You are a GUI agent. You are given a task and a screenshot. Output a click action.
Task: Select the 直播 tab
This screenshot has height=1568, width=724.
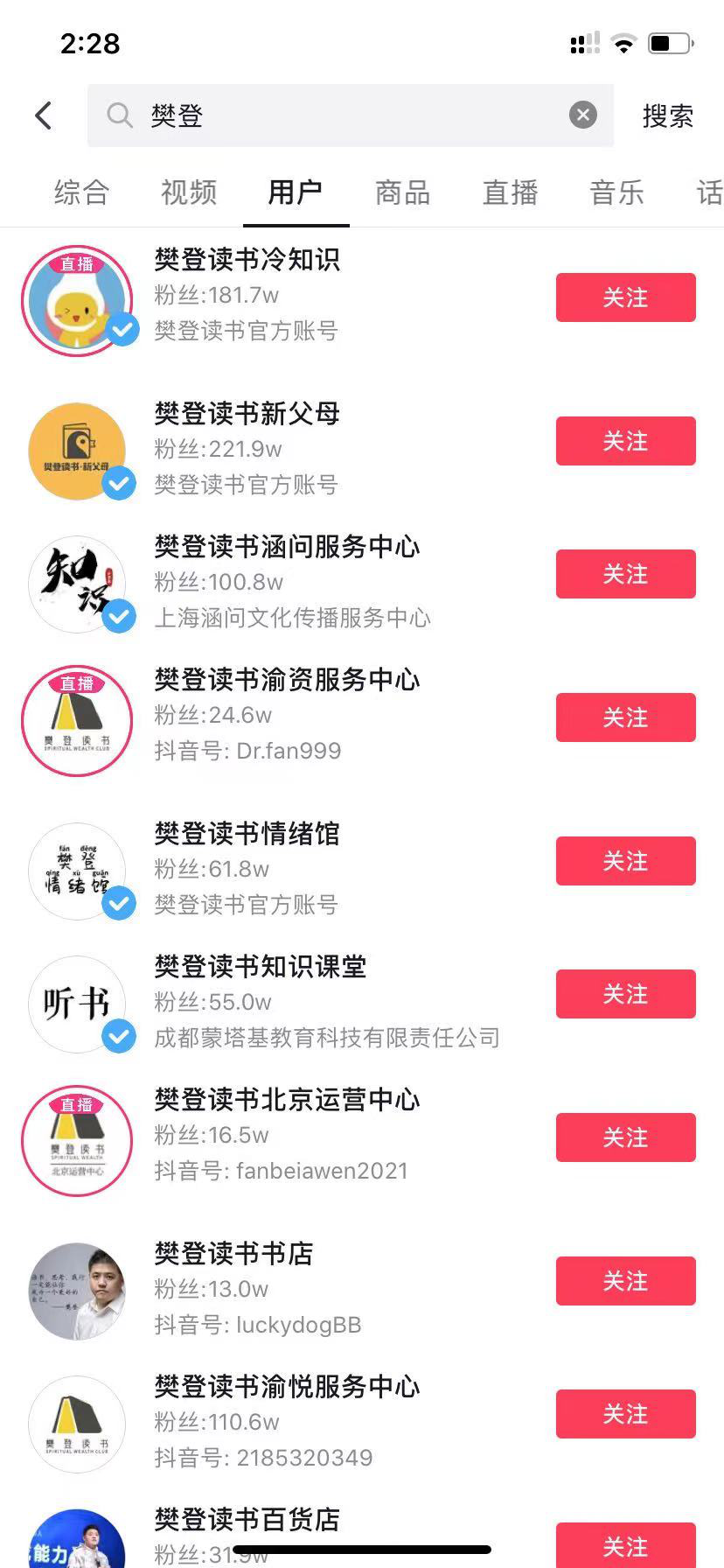coord(510,192)
